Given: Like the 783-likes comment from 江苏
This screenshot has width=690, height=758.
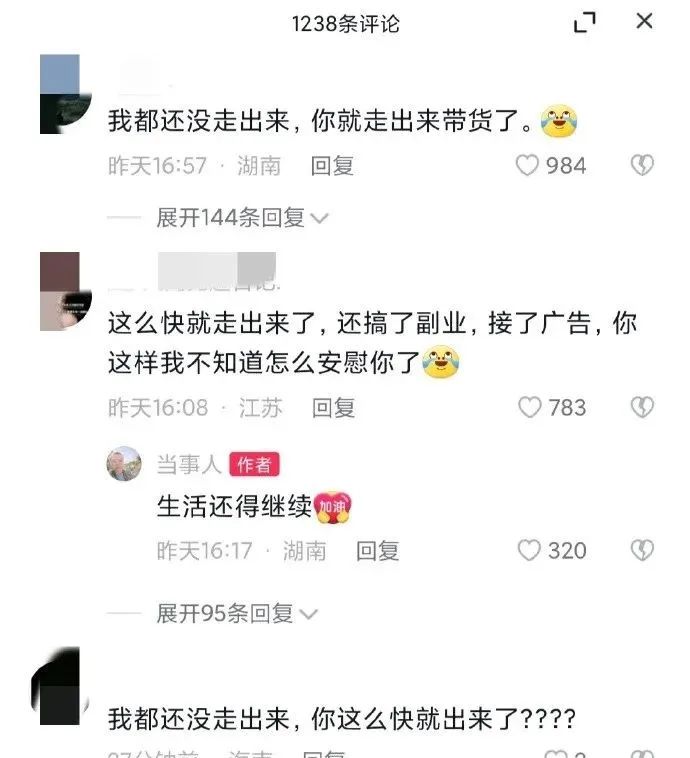Looking at the screenshot, I should tap(529, 407).
